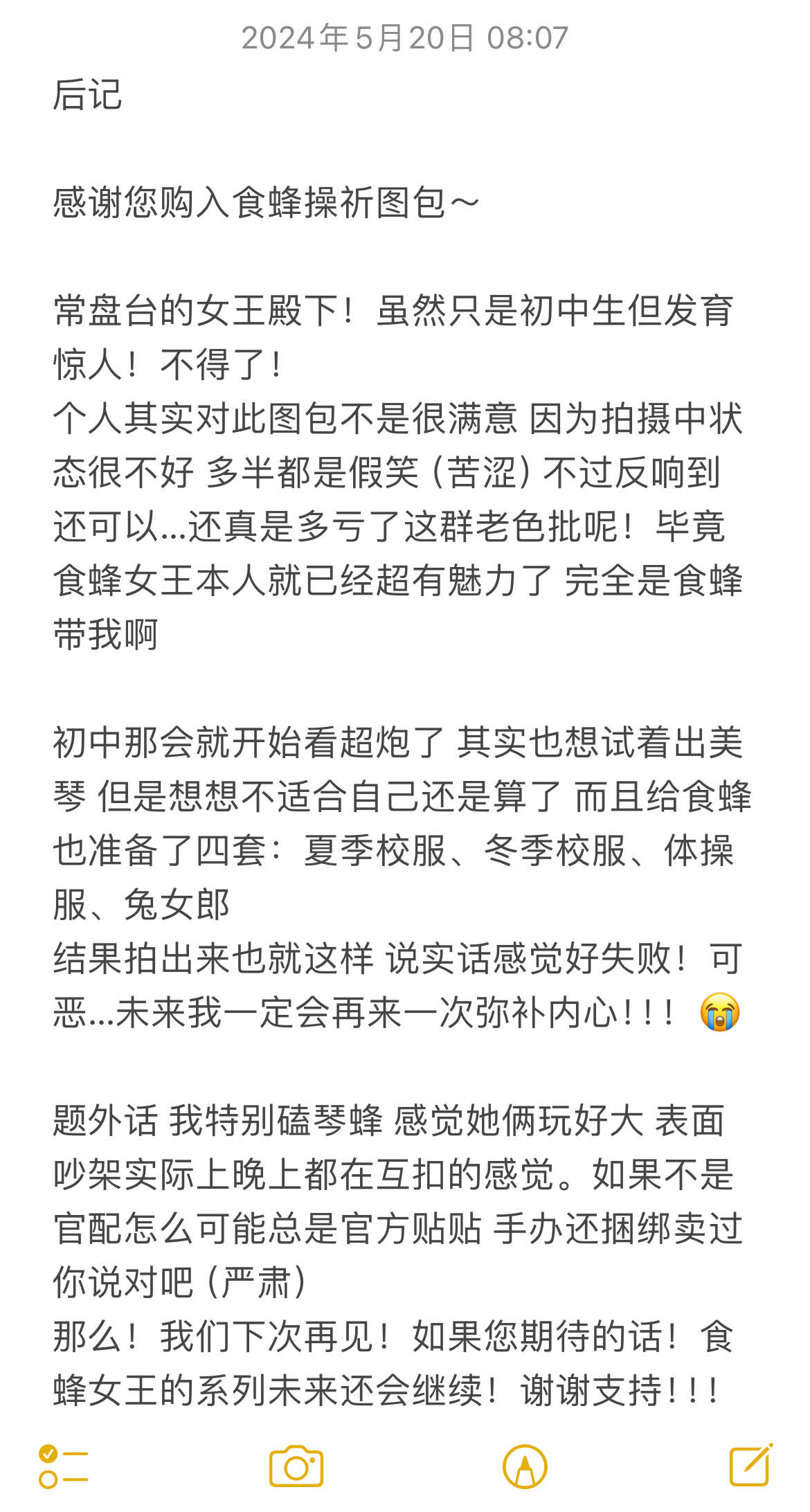The height and width of the screenshot is (1512, 810).
Task: Open the markup pen tool
Action: [x=525, y=1466]
